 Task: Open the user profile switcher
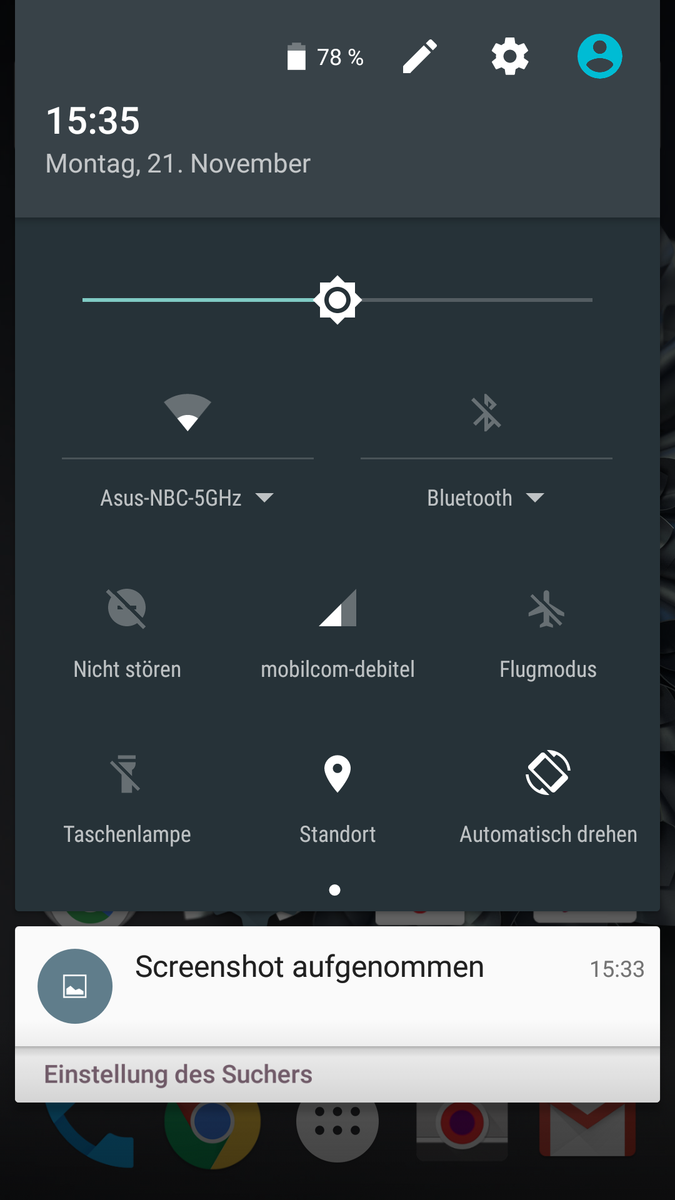click(600, 57)
